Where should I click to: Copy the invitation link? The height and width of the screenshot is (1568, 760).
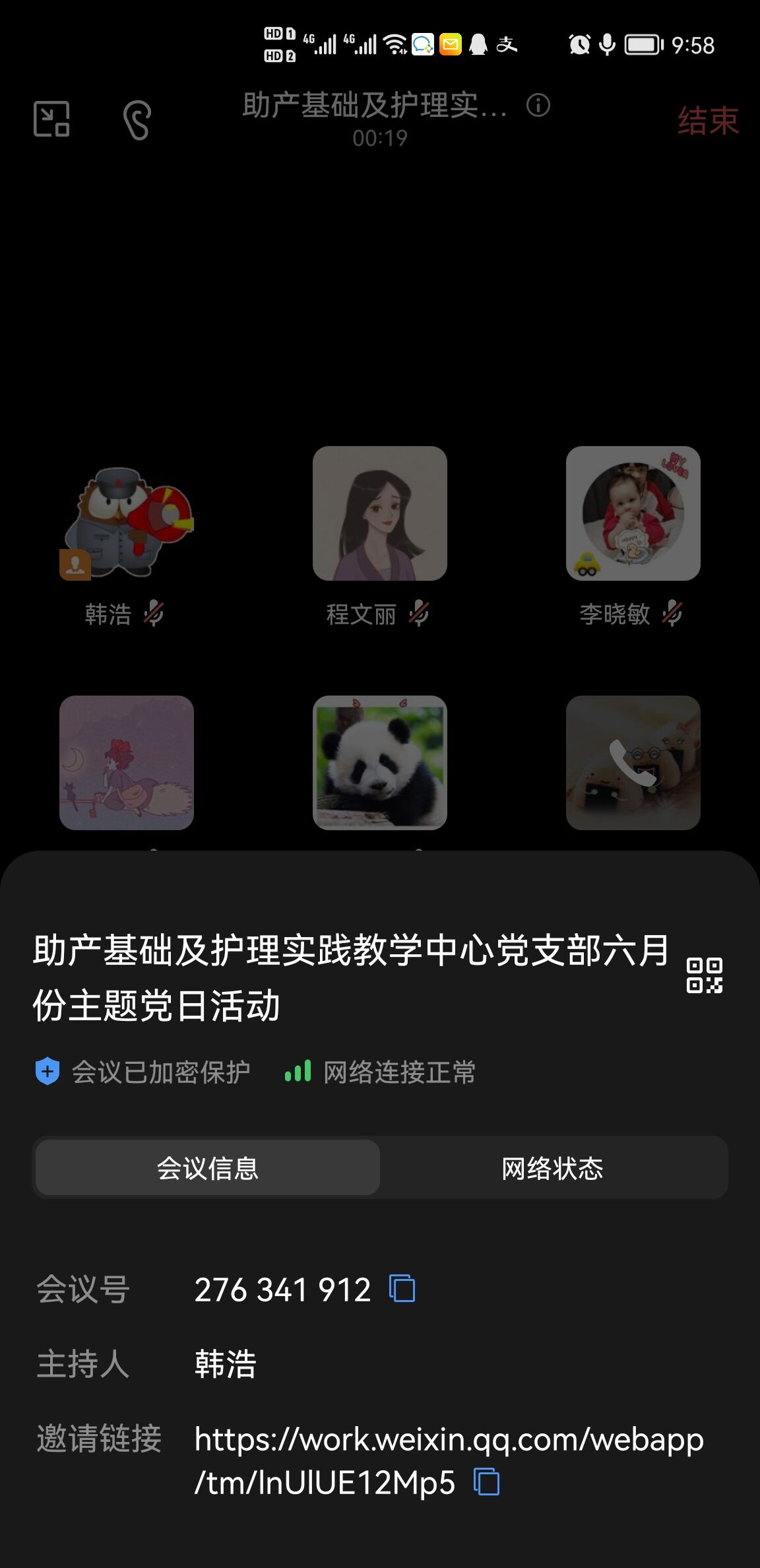(x=486, y=1482)
